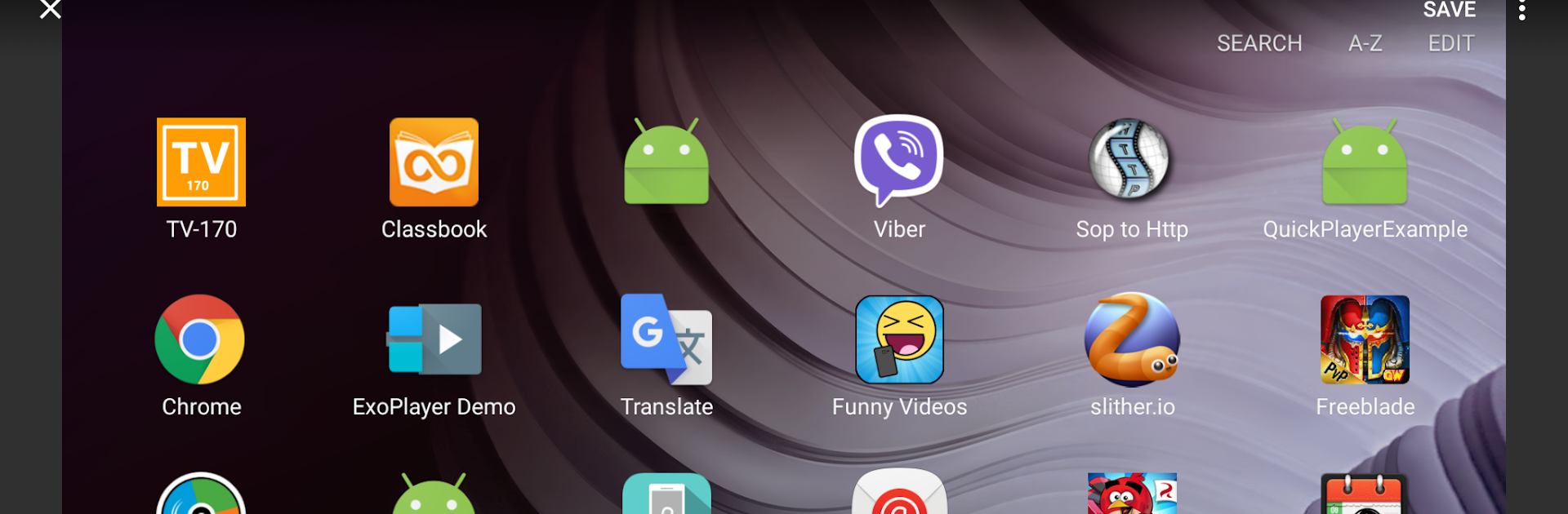This screenshot has height=514, width=1568.
Task: Play slither.io
Action: [x=1131, y=339]
